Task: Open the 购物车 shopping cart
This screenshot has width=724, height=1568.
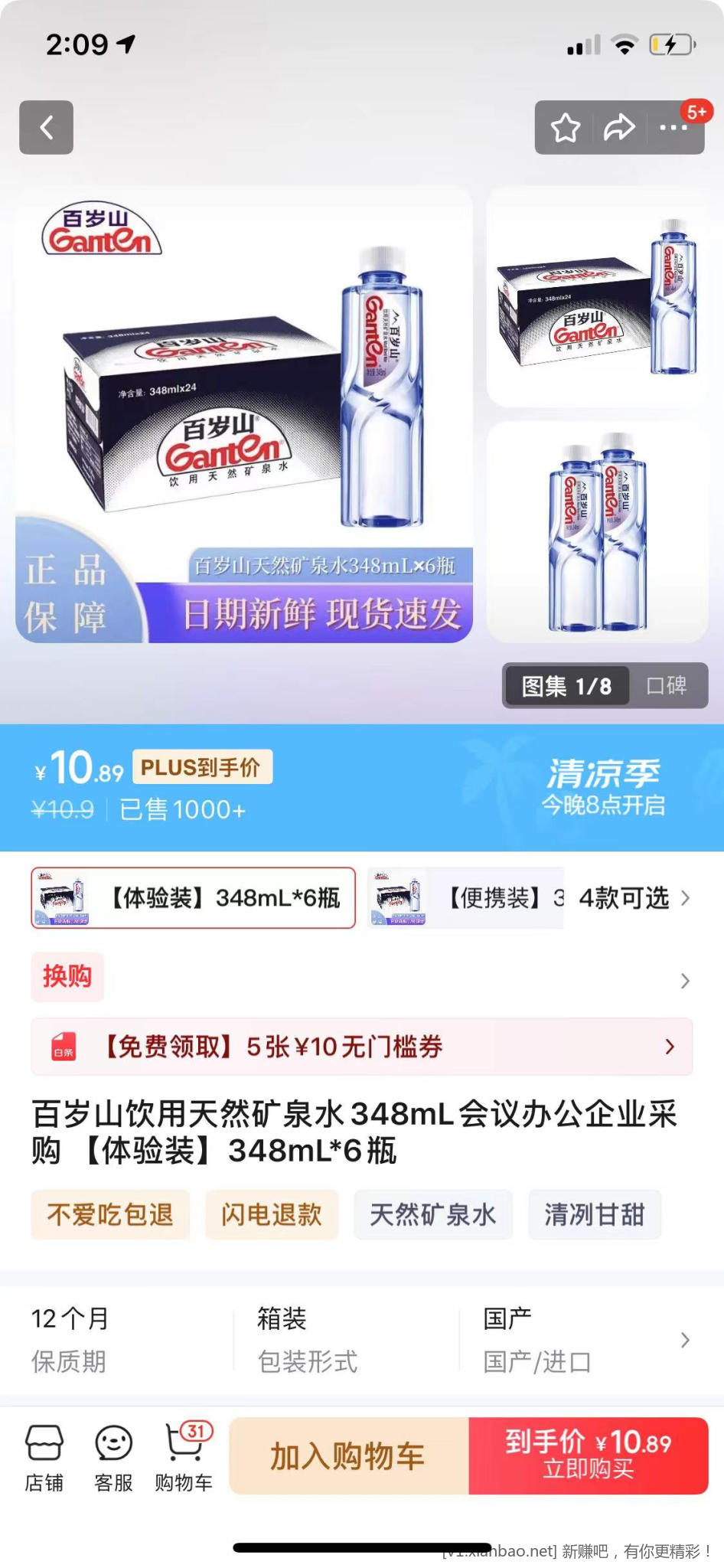Action: 184,1458
